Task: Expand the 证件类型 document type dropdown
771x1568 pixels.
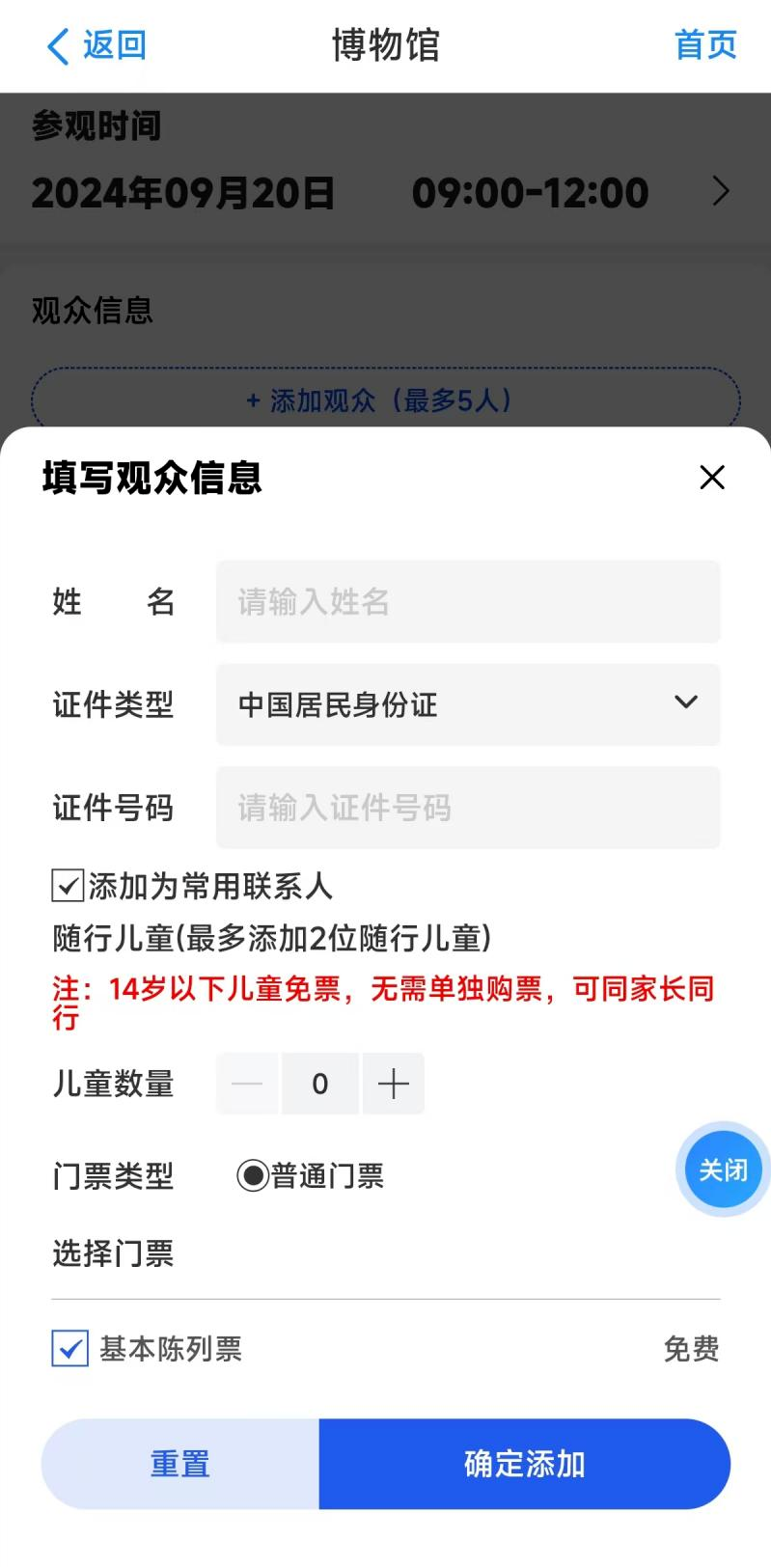Action: [x=685, y=703]
